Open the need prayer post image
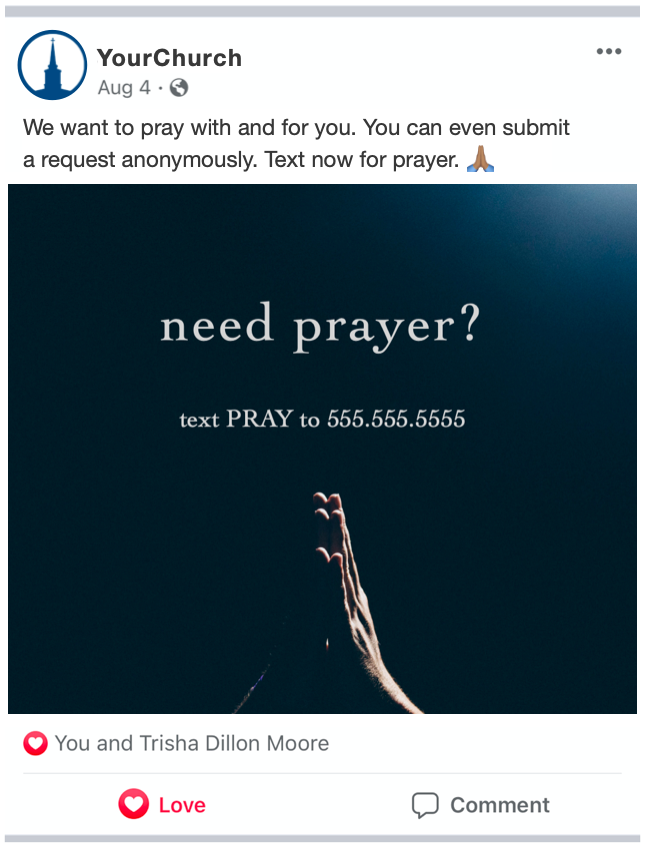Viewport: 647px width, 845px height. [322, 448]
